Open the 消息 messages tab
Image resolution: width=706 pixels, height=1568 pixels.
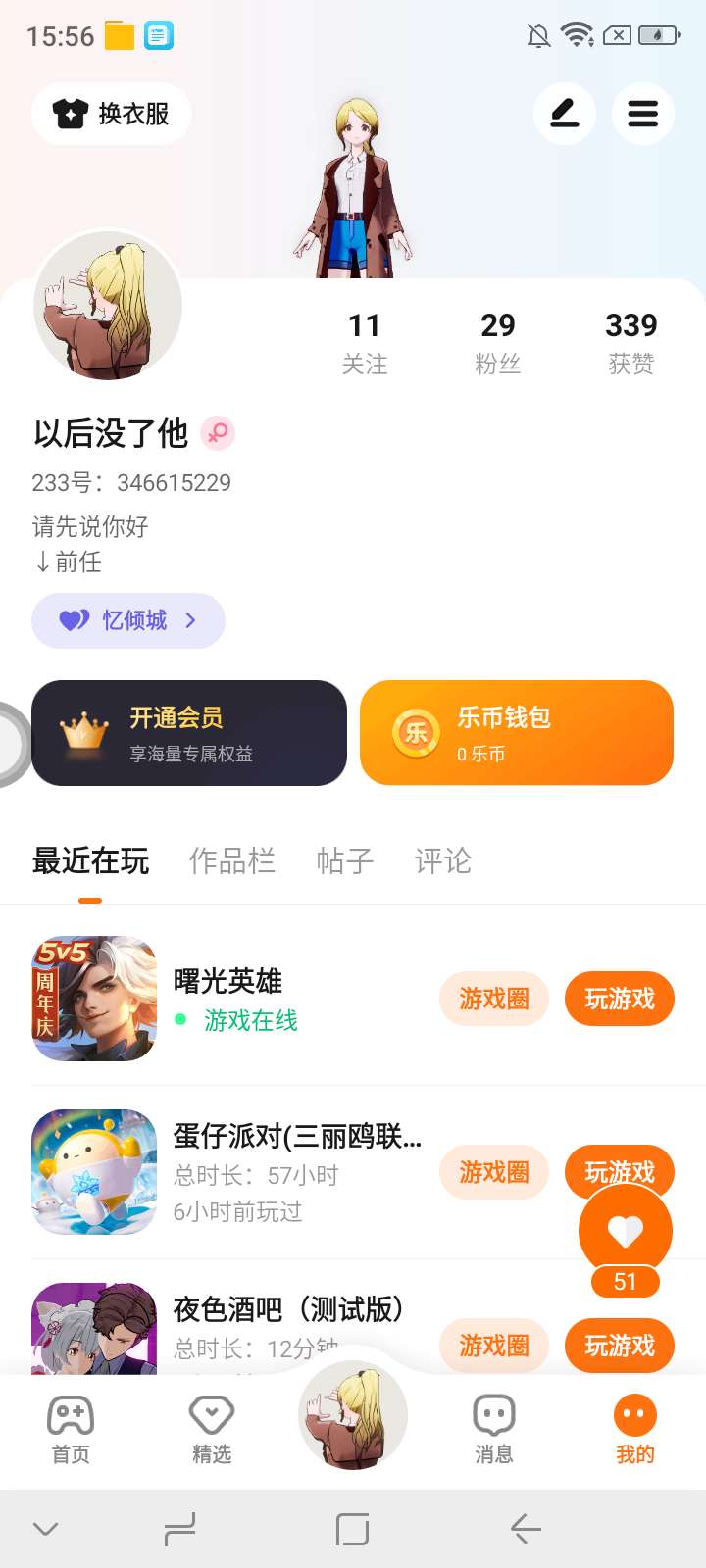(x=494, y=1429)
